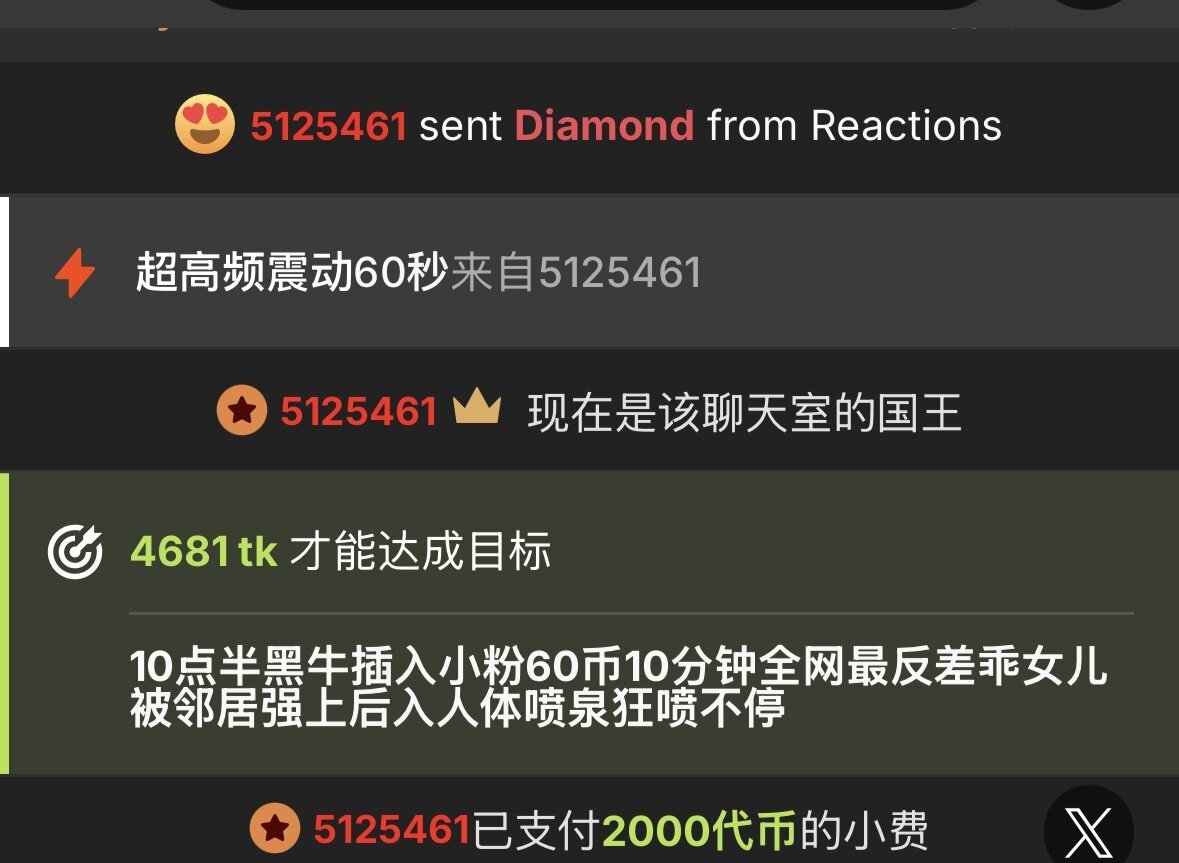The height and width of the screenshot is (863, 1179).
Task: Open user 5125461 from the Diamond reaction message
Action: [x=328, y=127]
